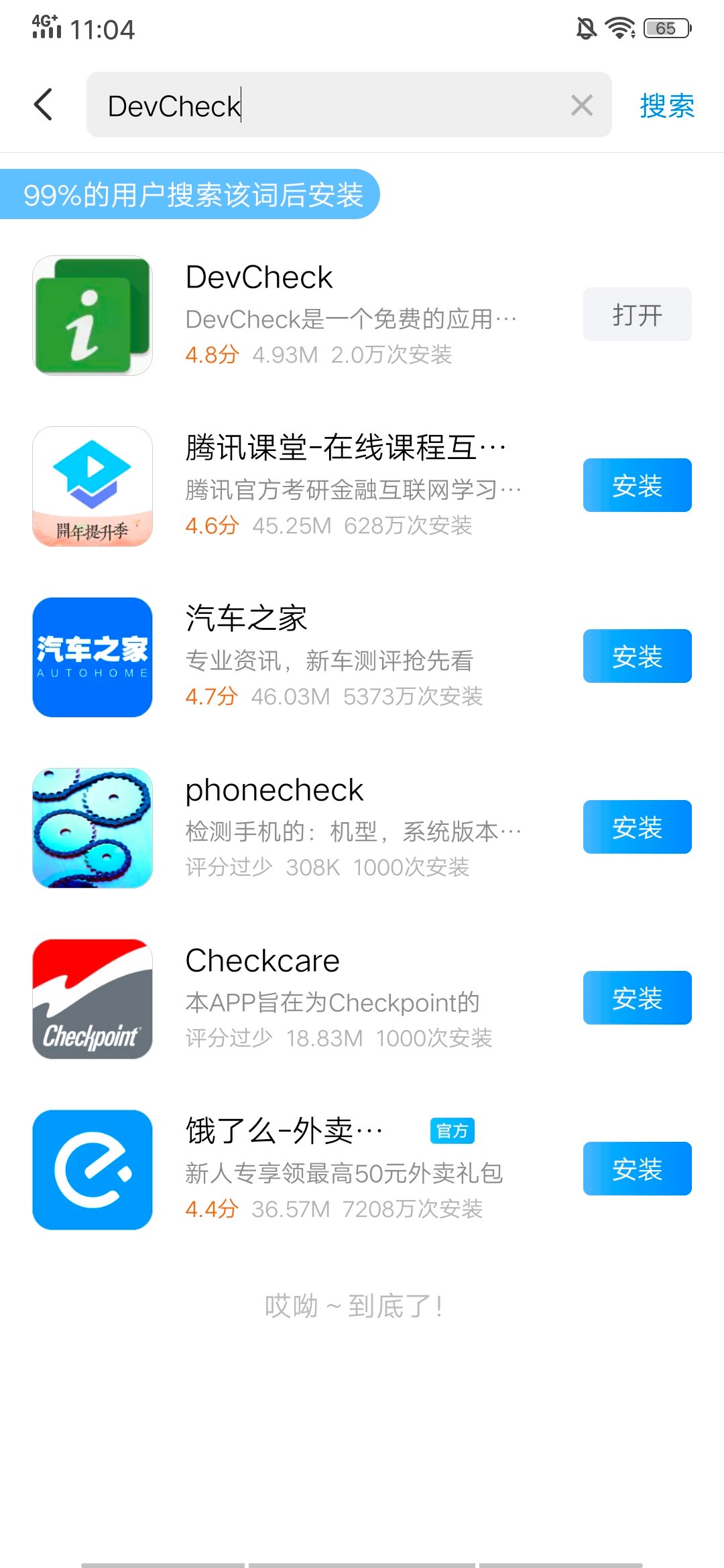Install 汽车之家

[x=637, y=656]
